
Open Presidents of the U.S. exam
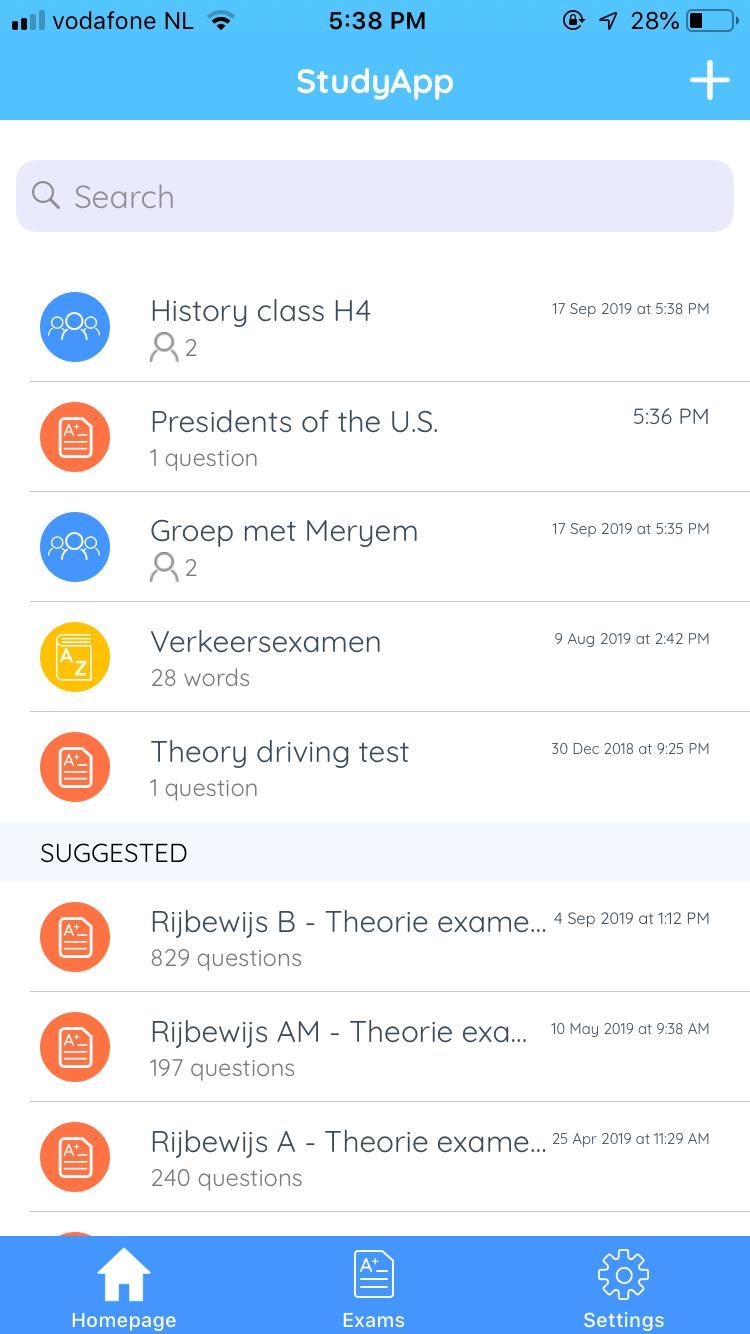point(375,437)
